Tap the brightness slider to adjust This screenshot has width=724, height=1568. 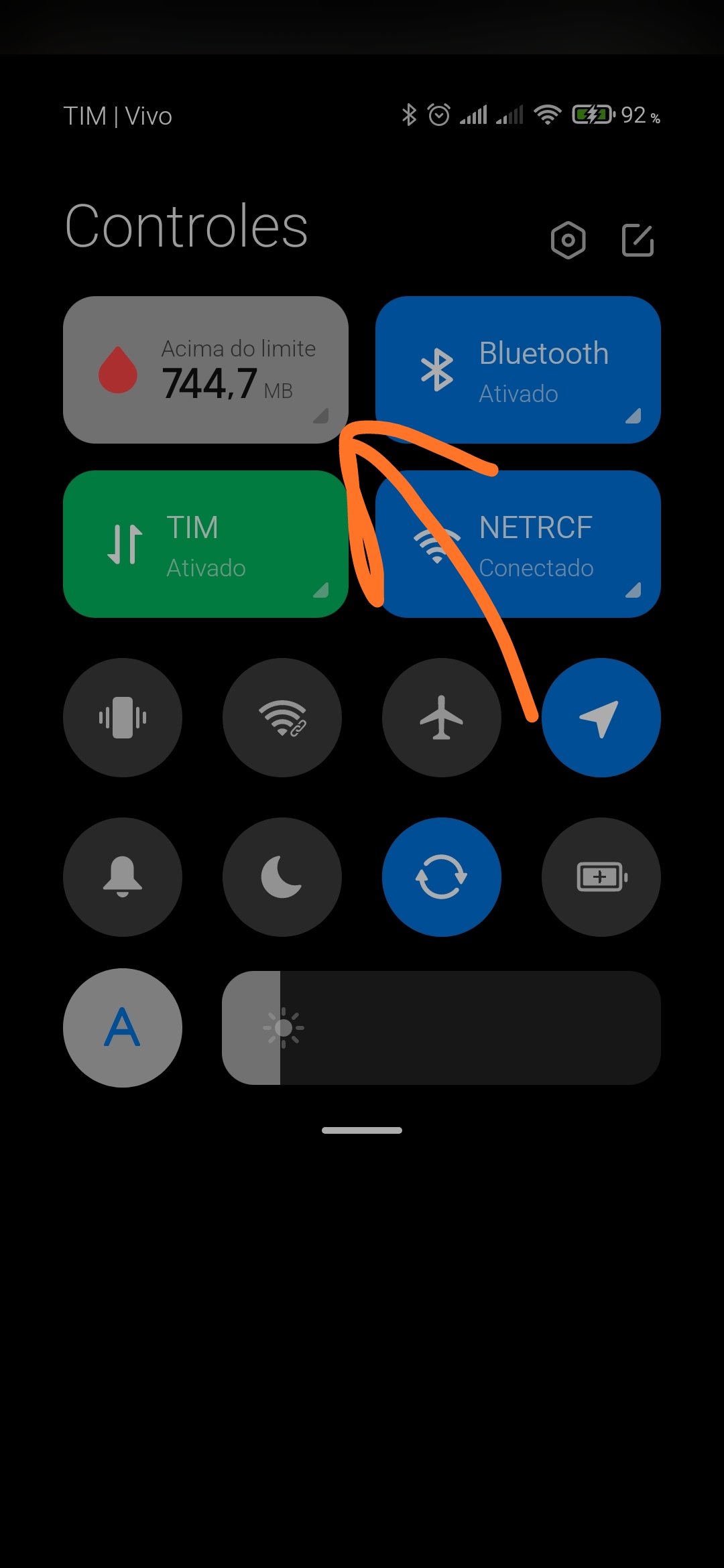(x=442, y=1028)
